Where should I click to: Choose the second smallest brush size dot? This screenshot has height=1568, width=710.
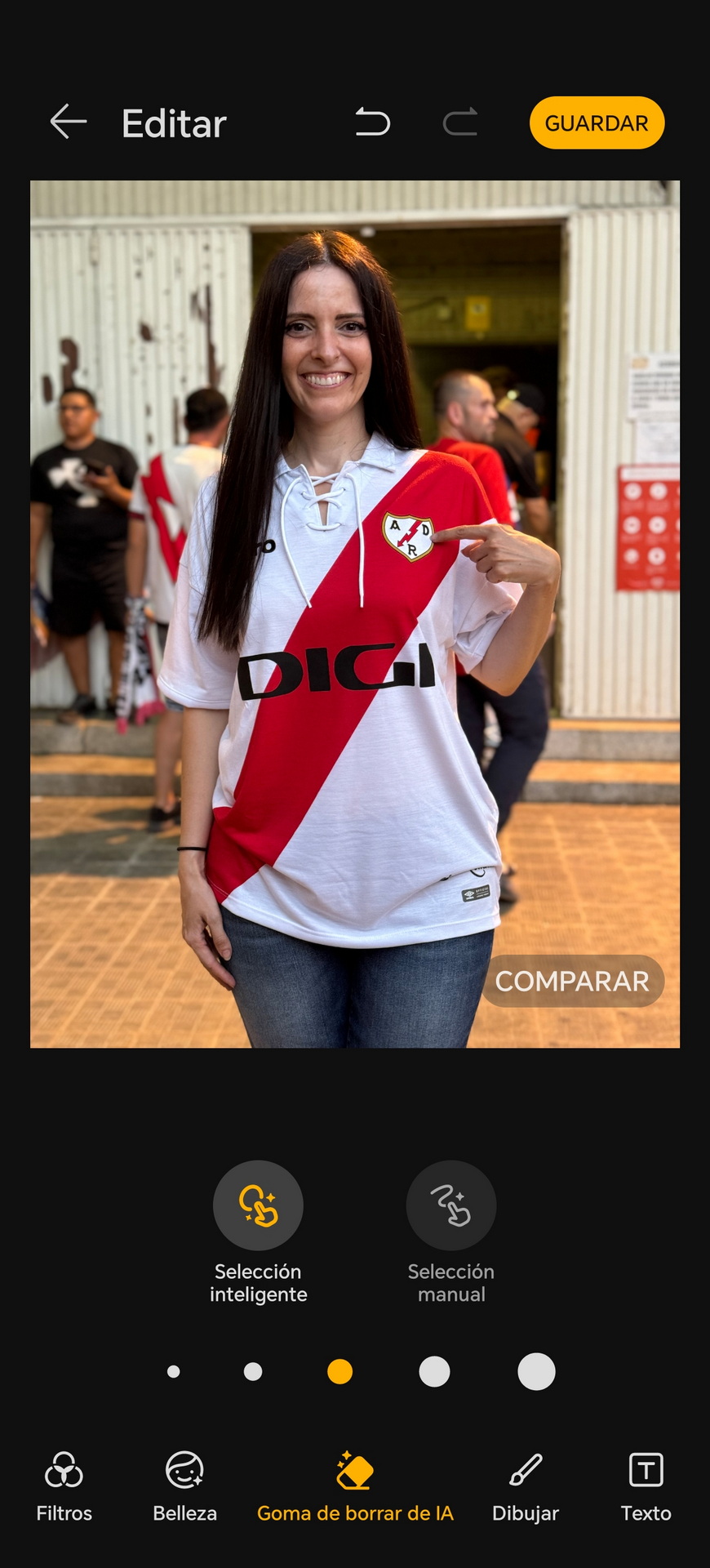(x=253, y=1371)
